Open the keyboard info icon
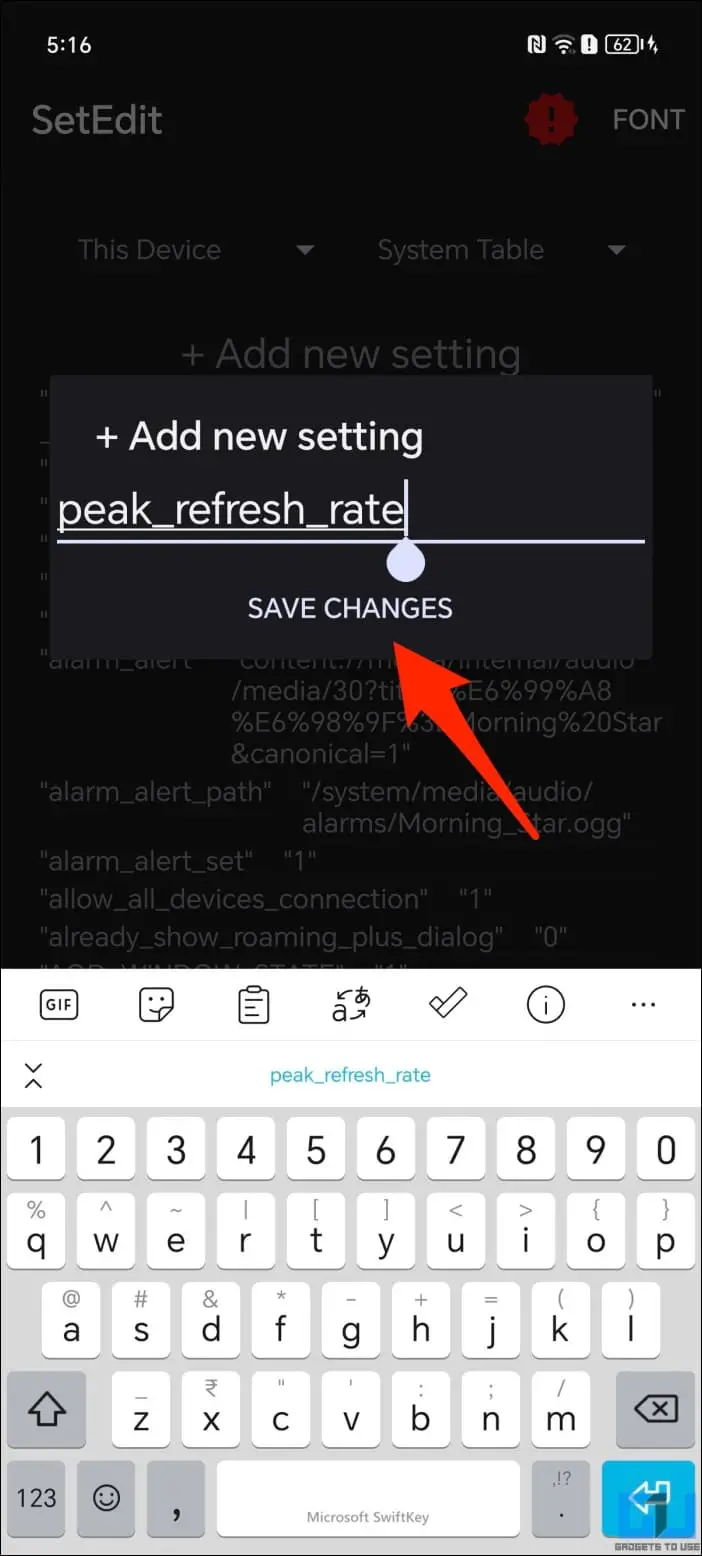Screen dimensions: 702x1556 coord(546,1004)
